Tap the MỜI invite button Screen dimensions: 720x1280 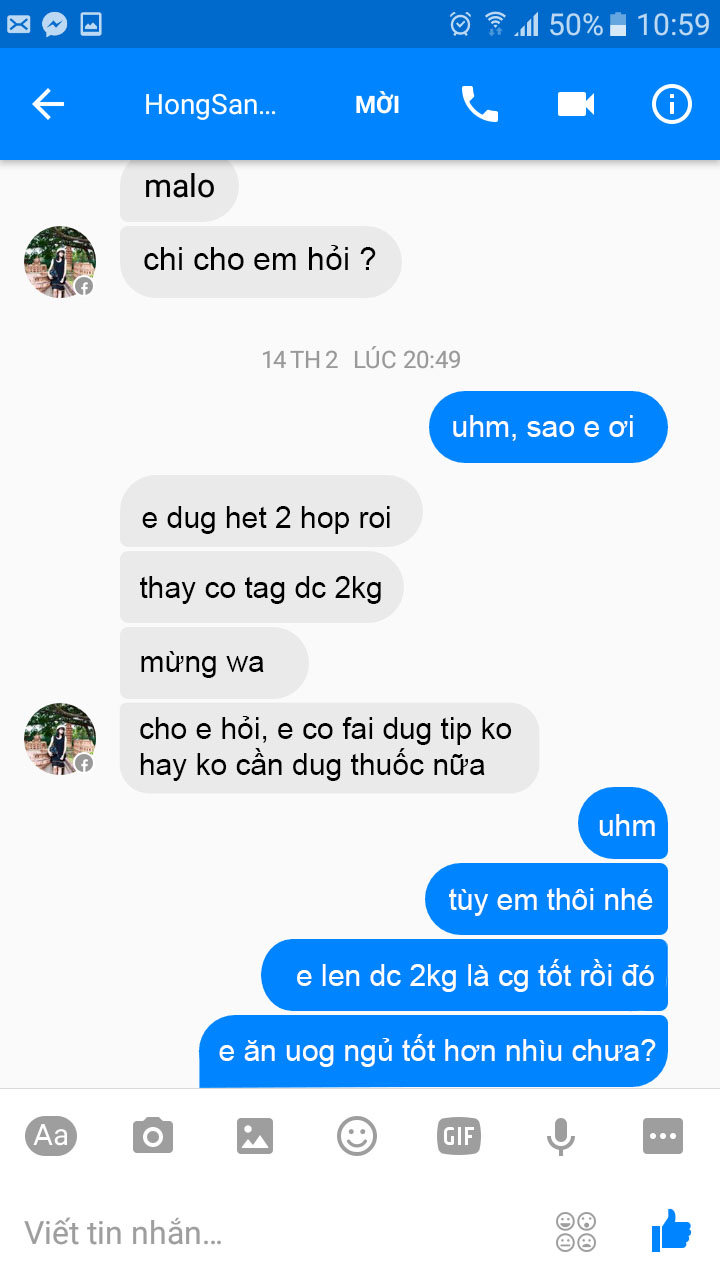377,105
